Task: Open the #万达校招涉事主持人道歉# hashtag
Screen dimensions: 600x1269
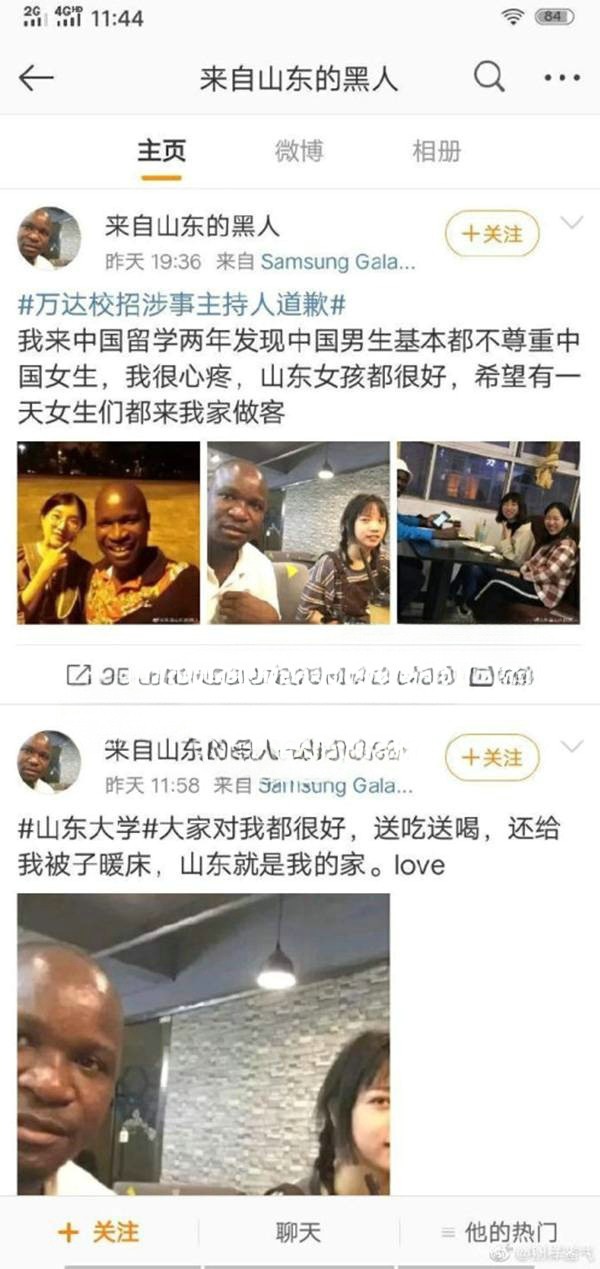Action: point(183,305)
